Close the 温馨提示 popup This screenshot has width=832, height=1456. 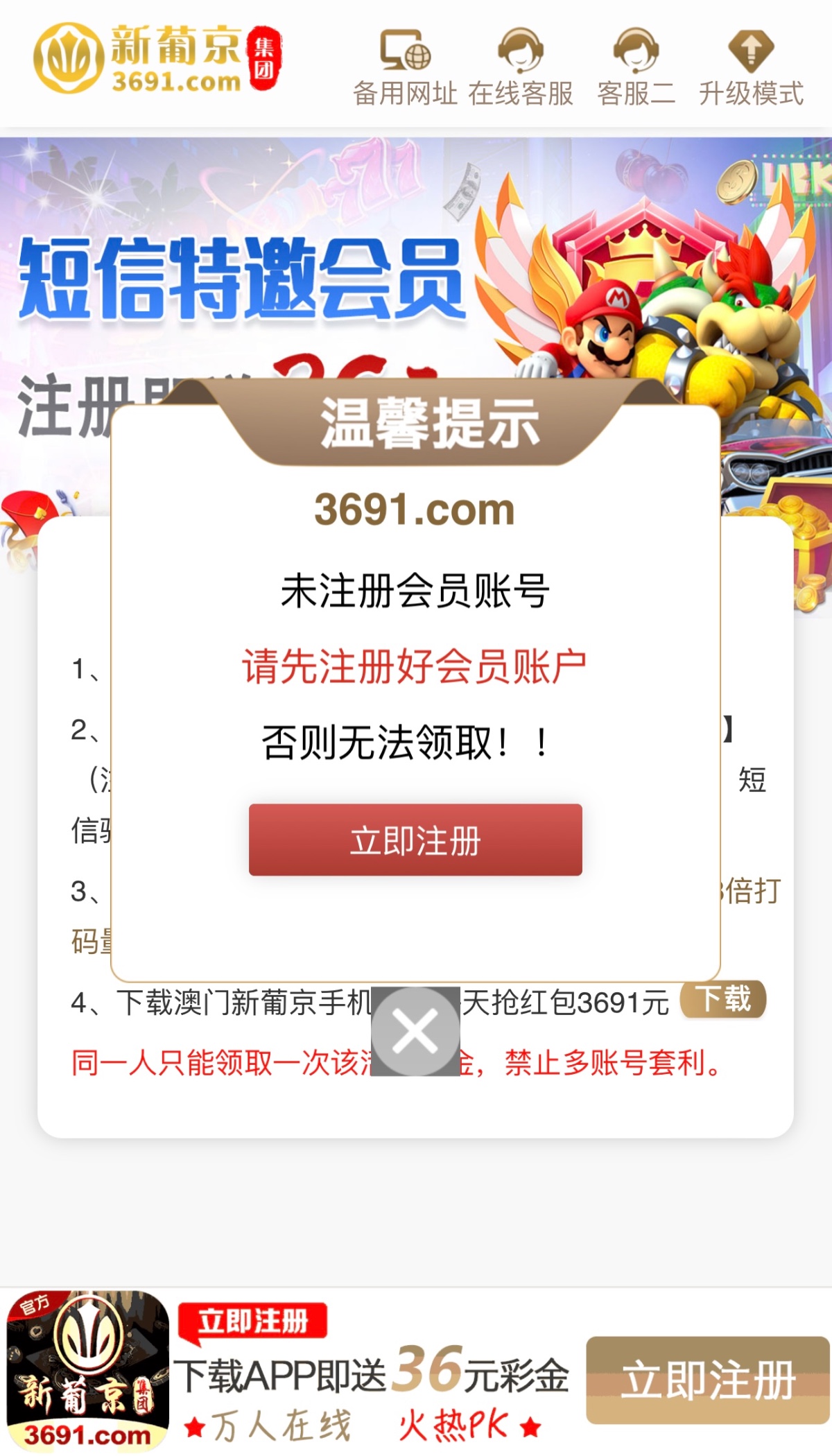point(415,1031)
